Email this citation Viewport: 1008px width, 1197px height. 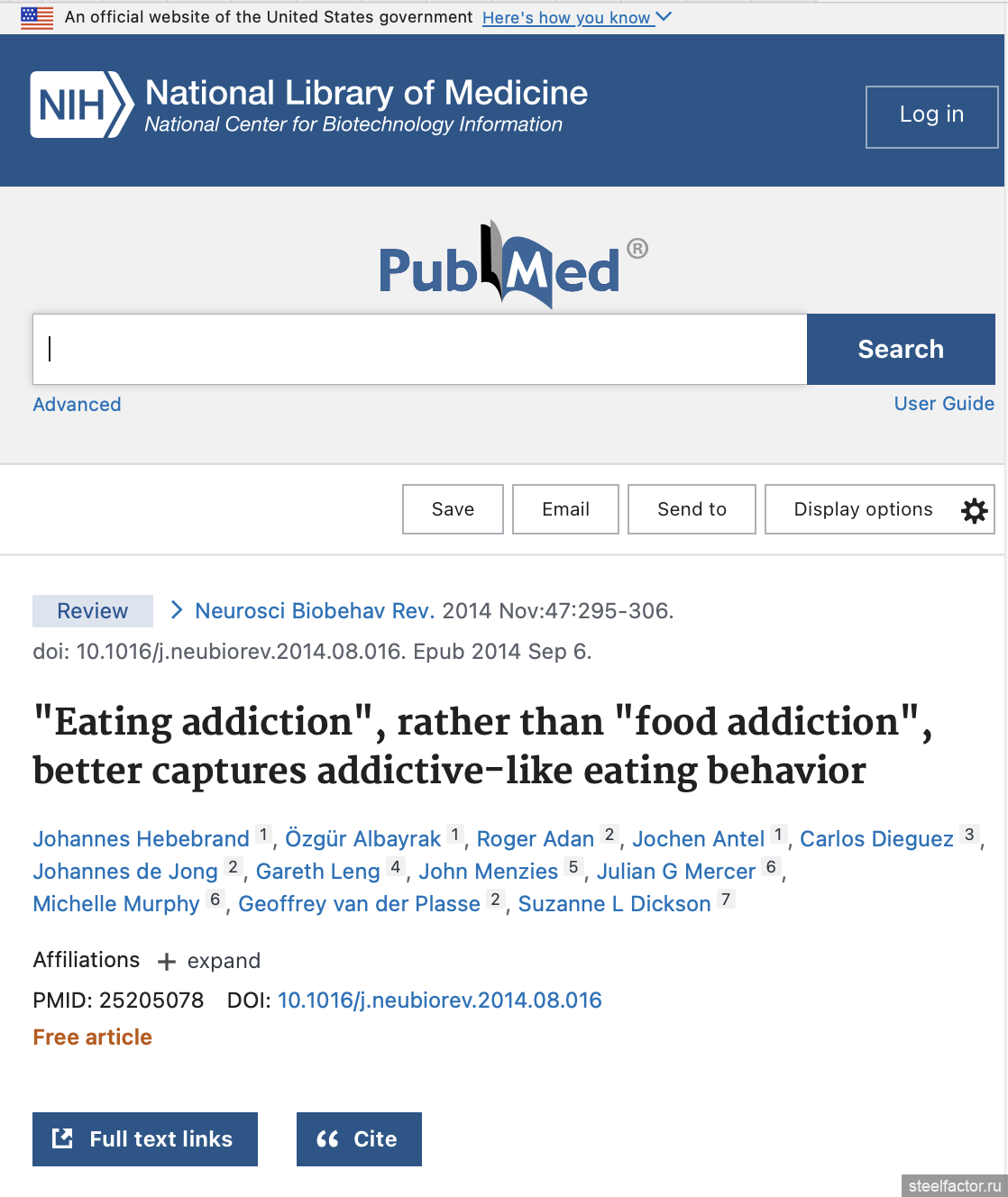coord(565,509)
